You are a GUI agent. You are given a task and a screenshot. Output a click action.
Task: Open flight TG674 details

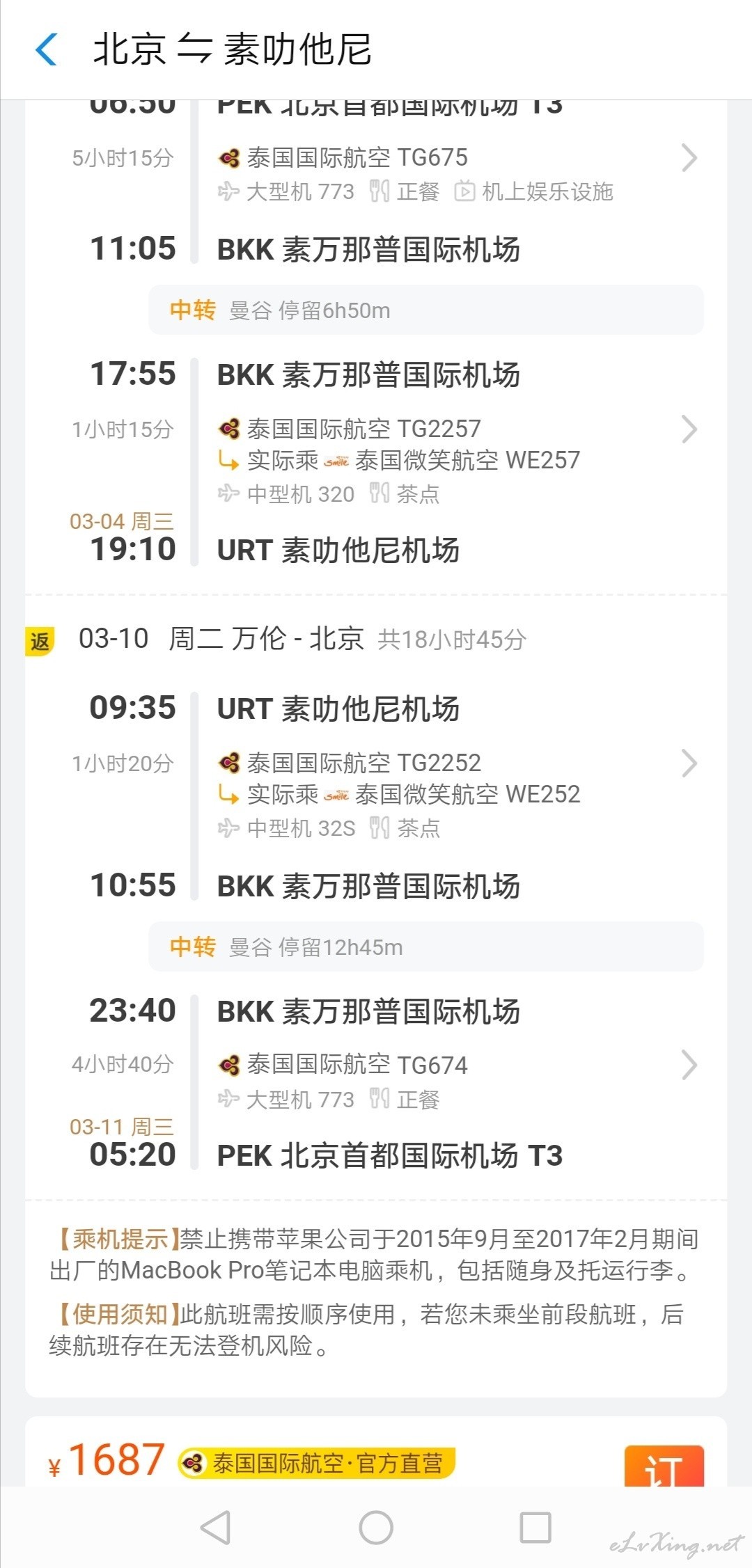click(x=689, y=1065)
